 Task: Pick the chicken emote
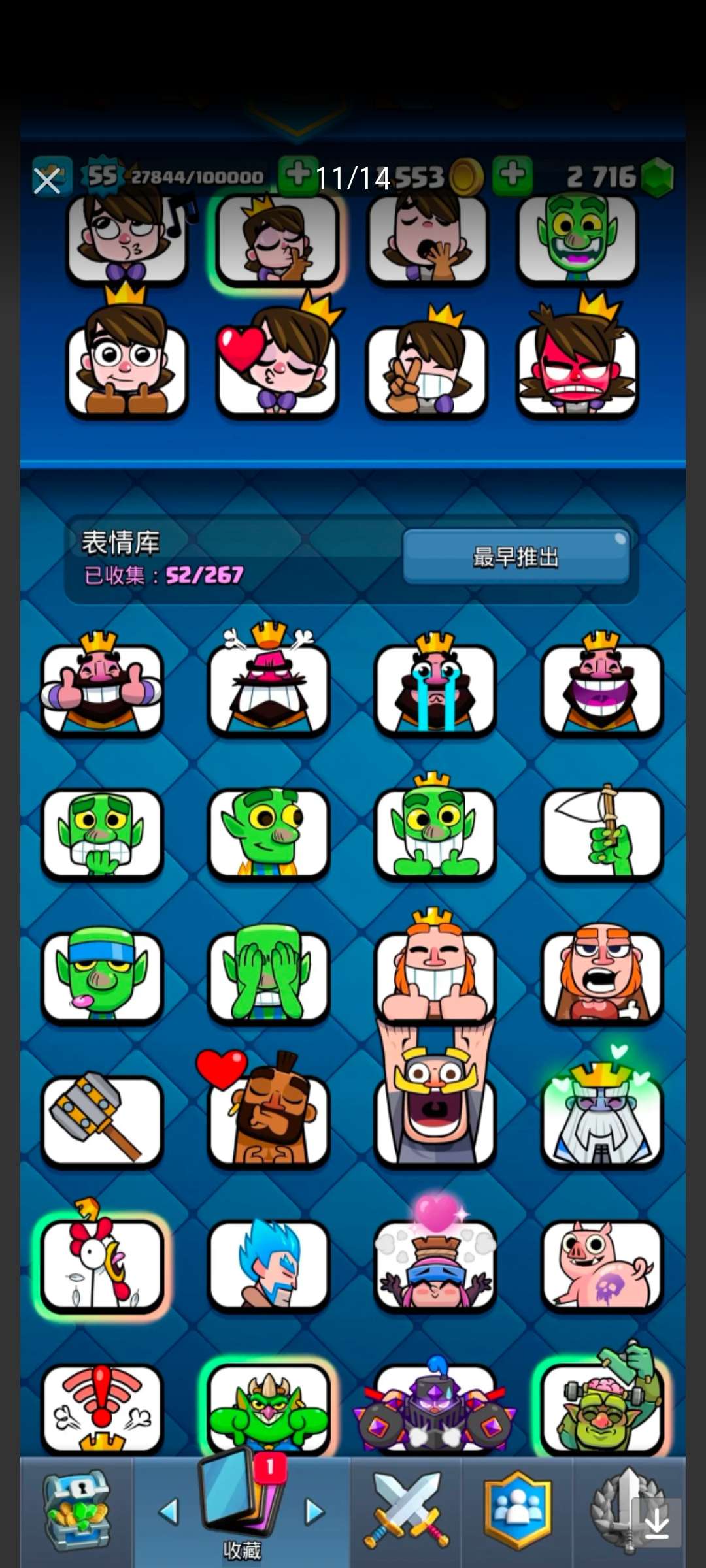pyautogui.click(x=102, y=1264)
